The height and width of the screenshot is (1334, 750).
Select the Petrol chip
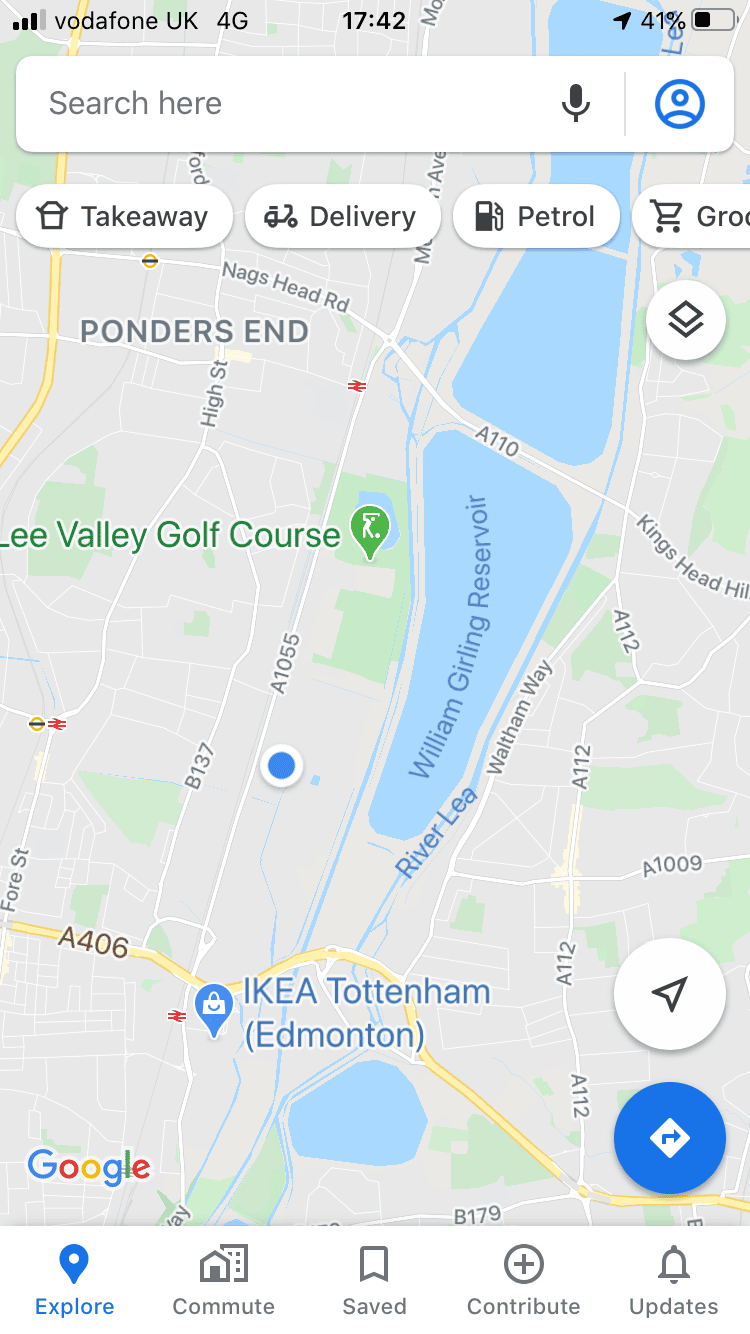coord(536,216)
